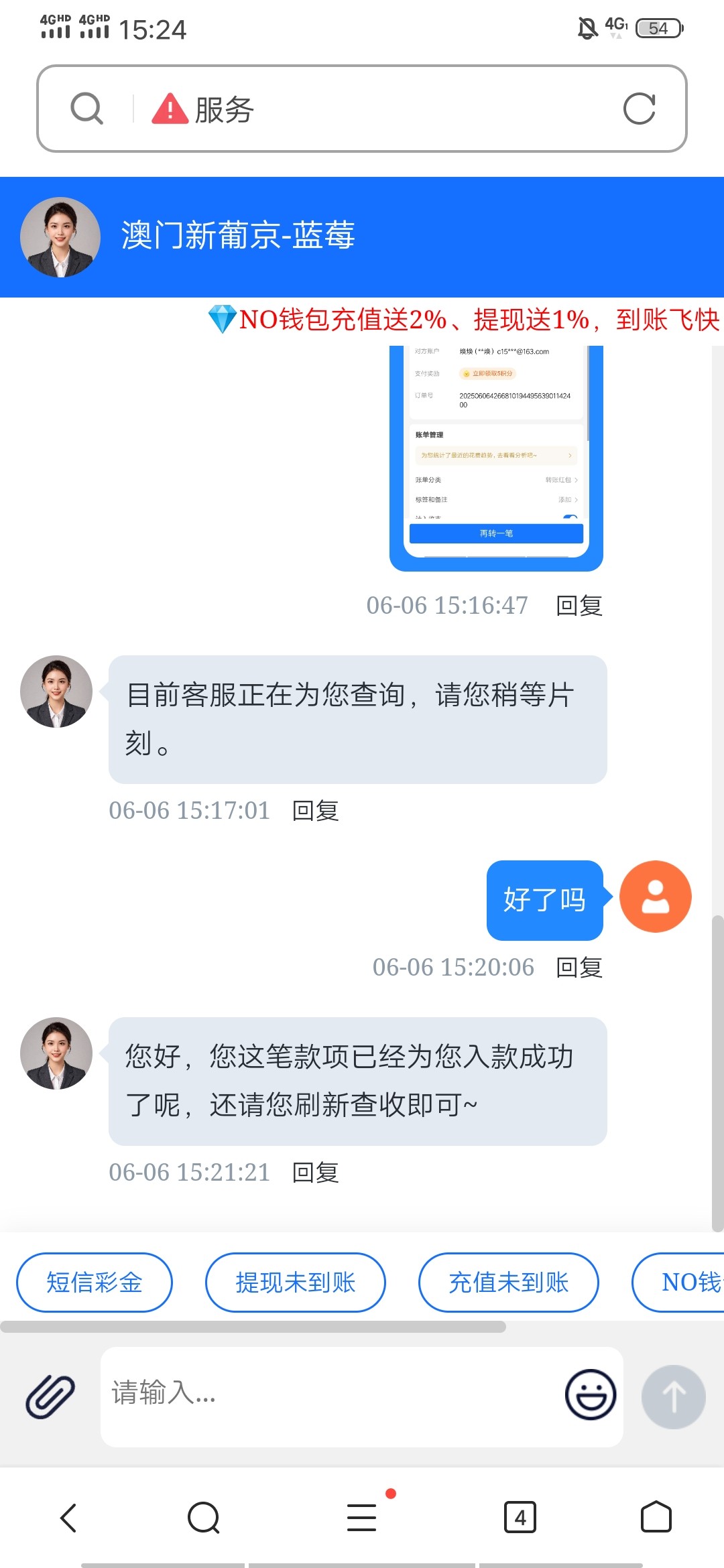Select the 短信彩金 quick chip
Image resolution: width=724 pixels, height=1568 pixels.
(x=95, y=1283)
